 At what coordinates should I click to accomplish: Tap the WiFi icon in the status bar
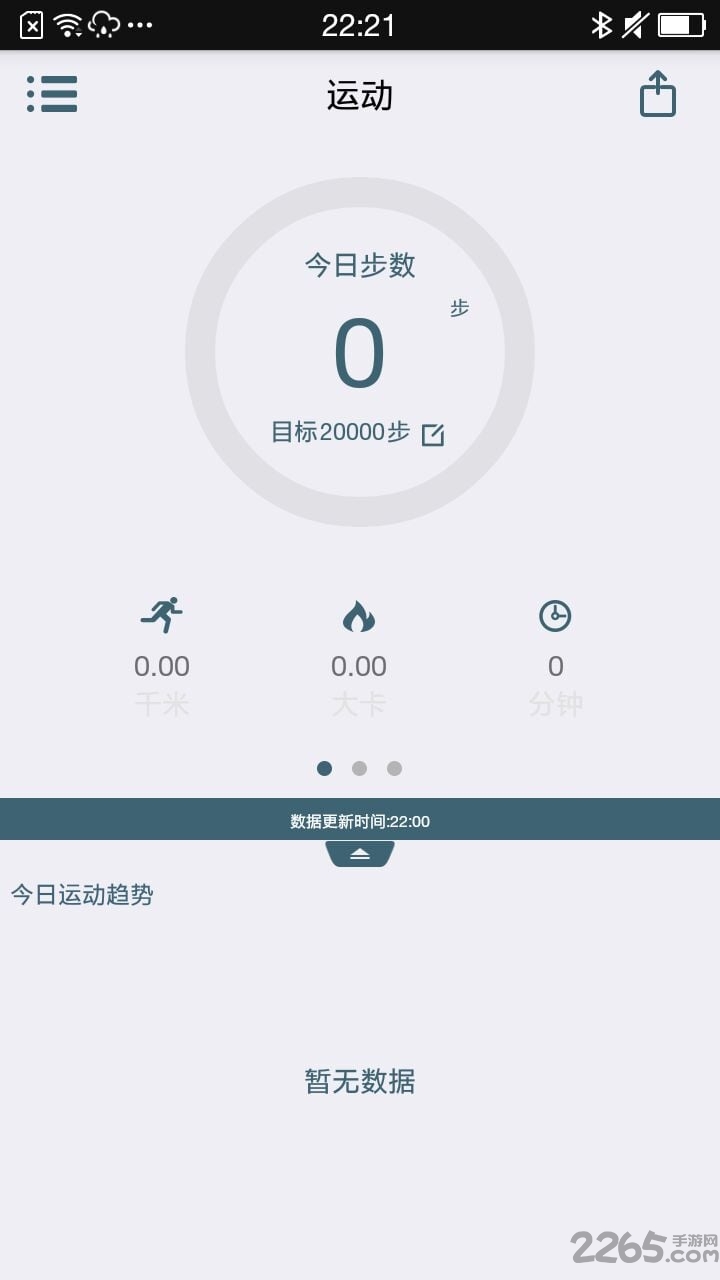(67, 24)
